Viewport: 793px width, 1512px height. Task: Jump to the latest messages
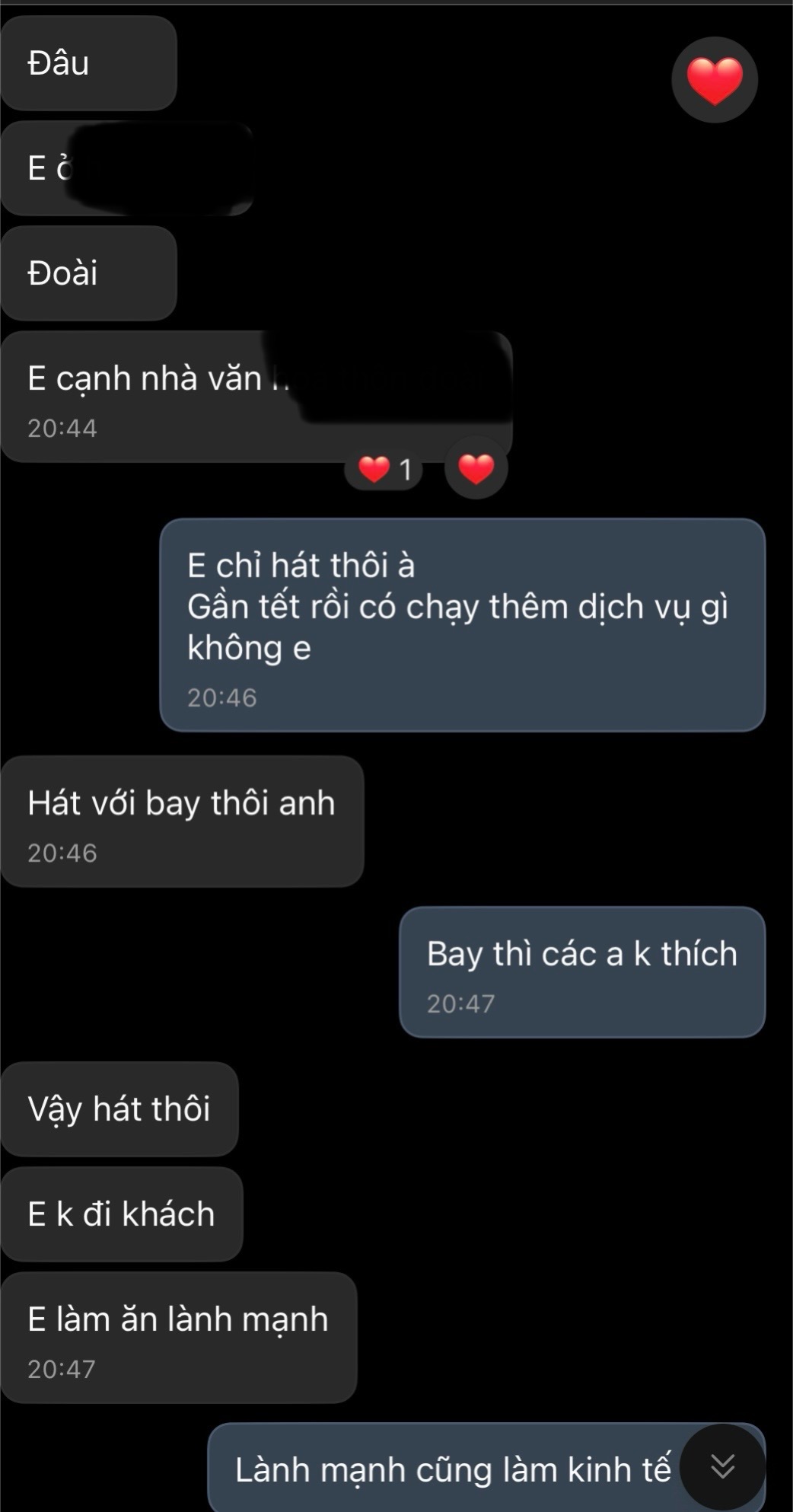pos(721,1466)
